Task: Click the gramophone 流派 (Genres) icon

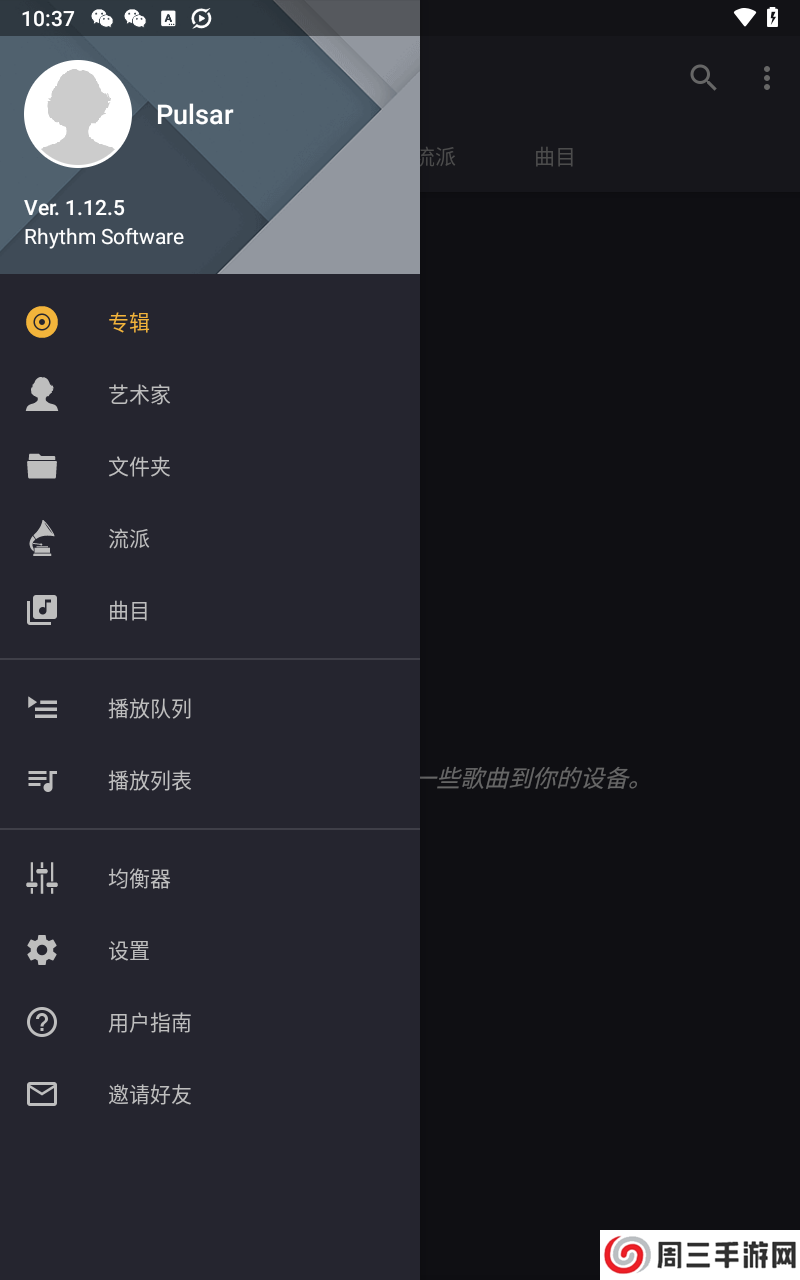Action: pyautogui.click(x=41, y=538)
